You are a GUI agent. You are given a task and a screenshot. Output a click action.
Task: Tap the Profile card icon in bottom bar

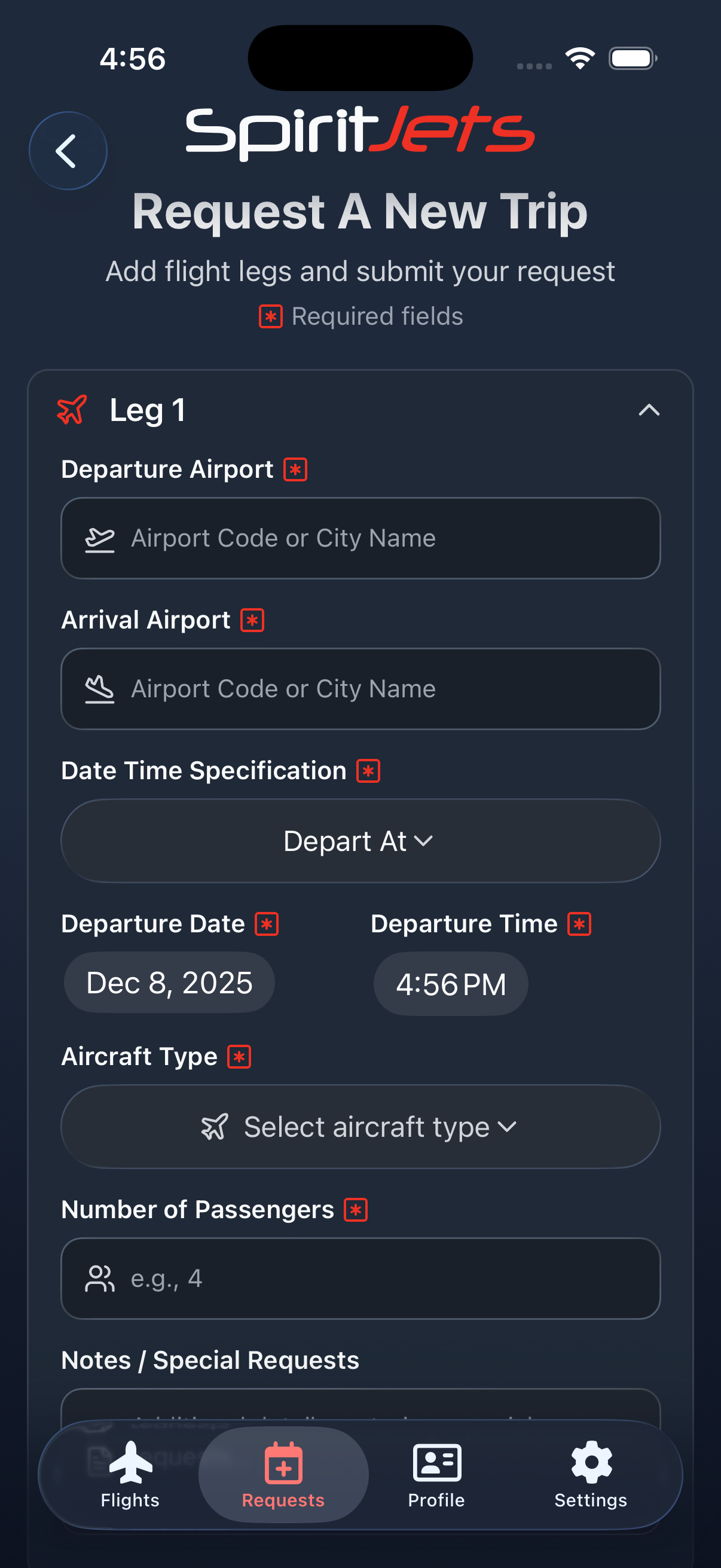point(436,1464)
